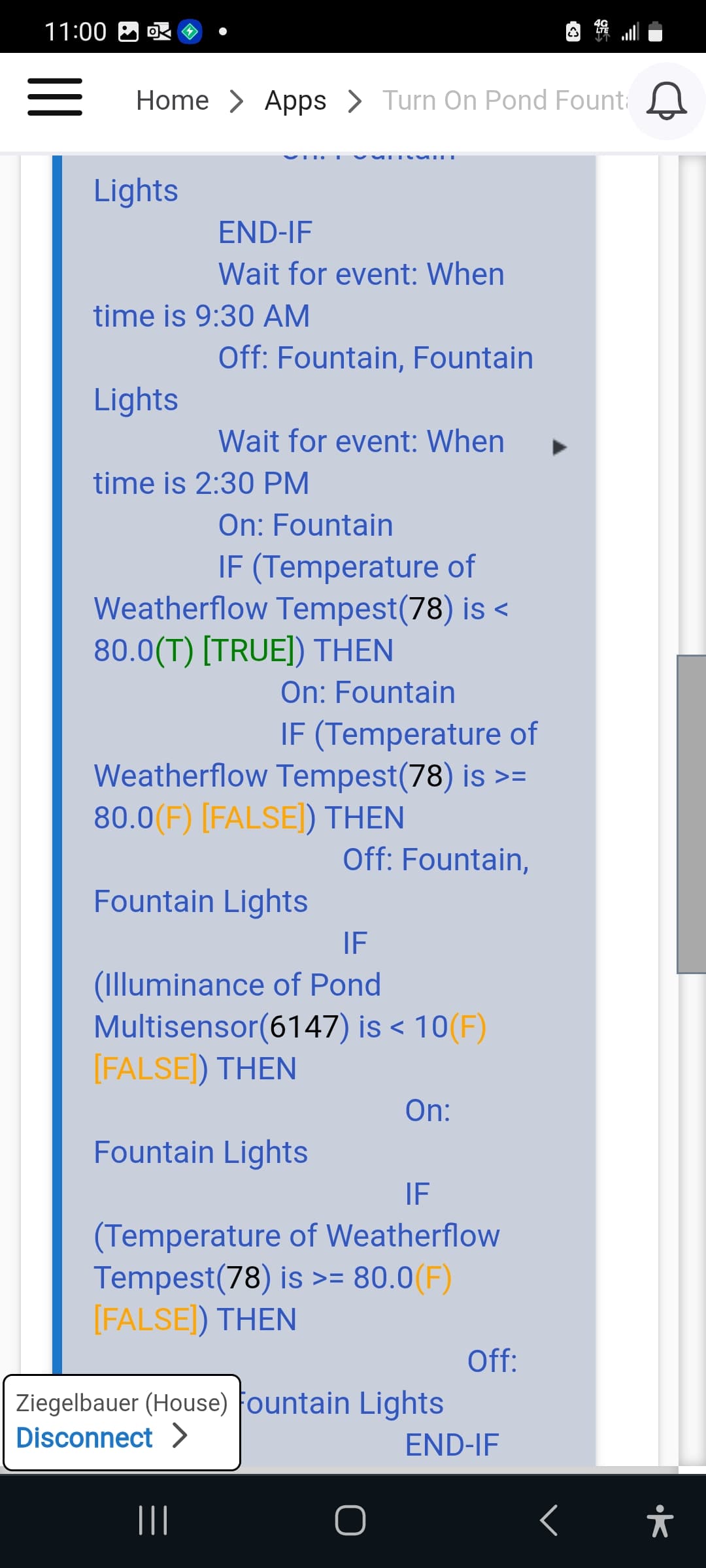Open Apps from the breadcrumb
Viewport: 706px width, 1568px height.
click(295, 101)
